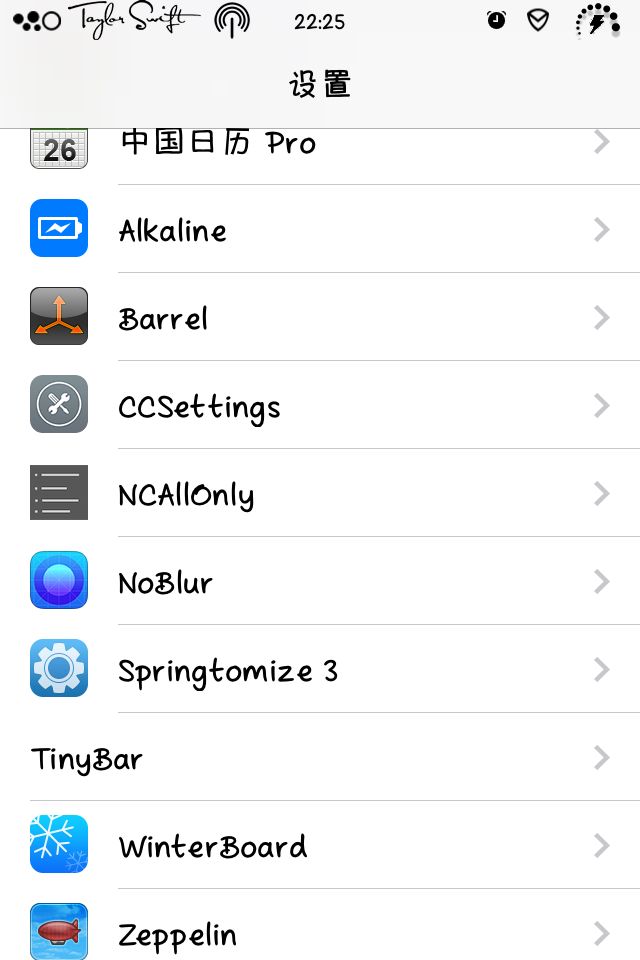Tap the Zeppelin row
Screen dimensions: 640x960
tap(320, 932)
